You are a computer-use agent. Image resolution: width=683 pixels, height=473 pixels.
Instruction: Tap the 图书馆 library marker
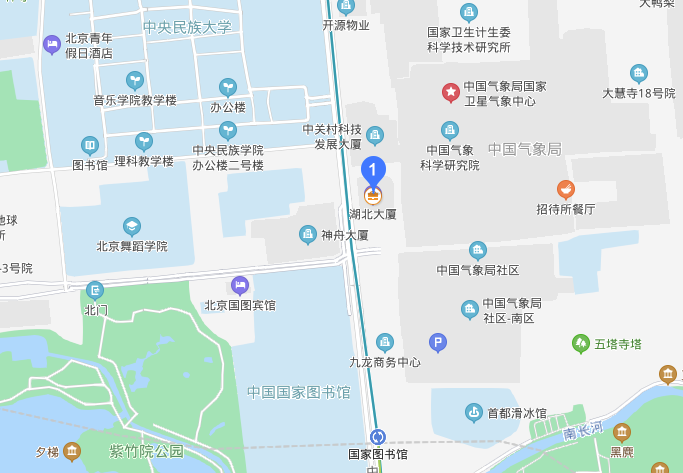click(x=90, y=145)
